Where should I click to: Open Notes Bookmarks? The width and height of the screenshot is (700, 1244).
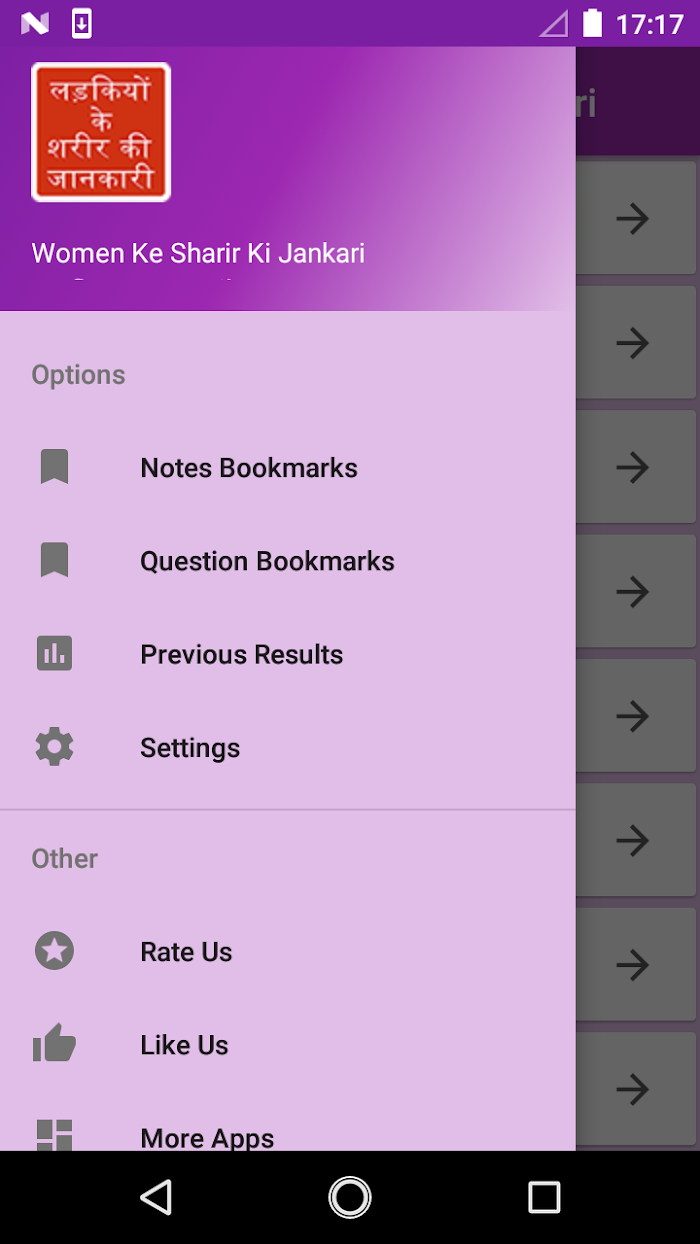(288, 468)
